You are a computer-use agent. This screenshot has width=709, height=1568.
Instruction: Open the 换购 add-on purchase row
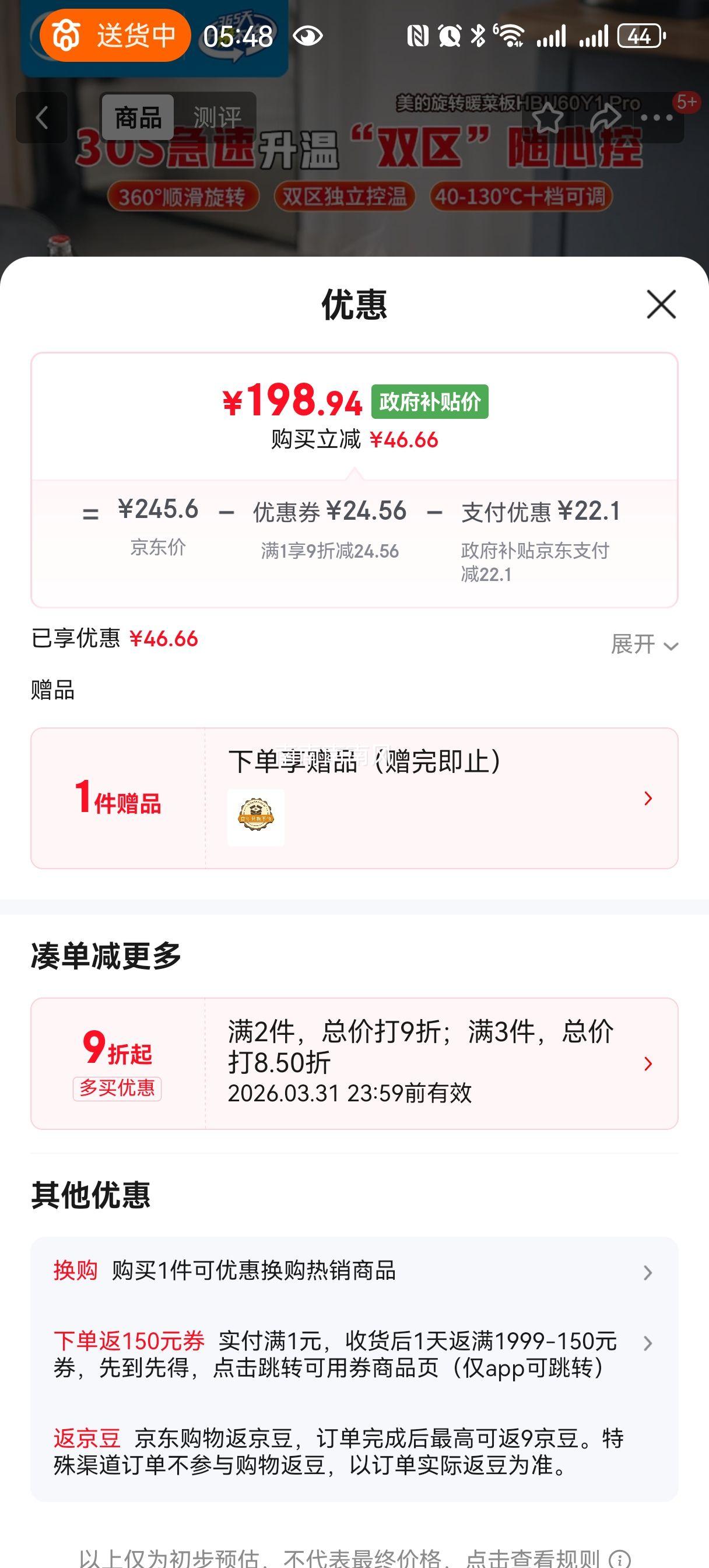click(x=354, y=1272)
